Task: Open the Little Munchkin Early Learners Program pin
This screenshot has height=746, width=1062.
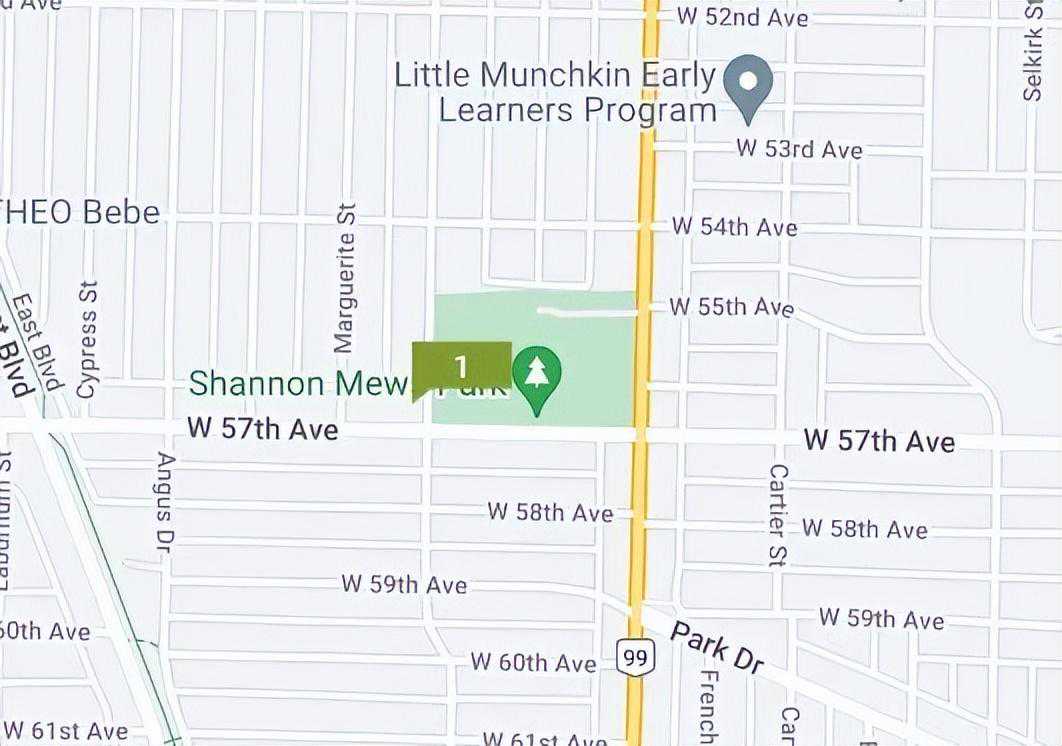Action: (x=747, y=82)
